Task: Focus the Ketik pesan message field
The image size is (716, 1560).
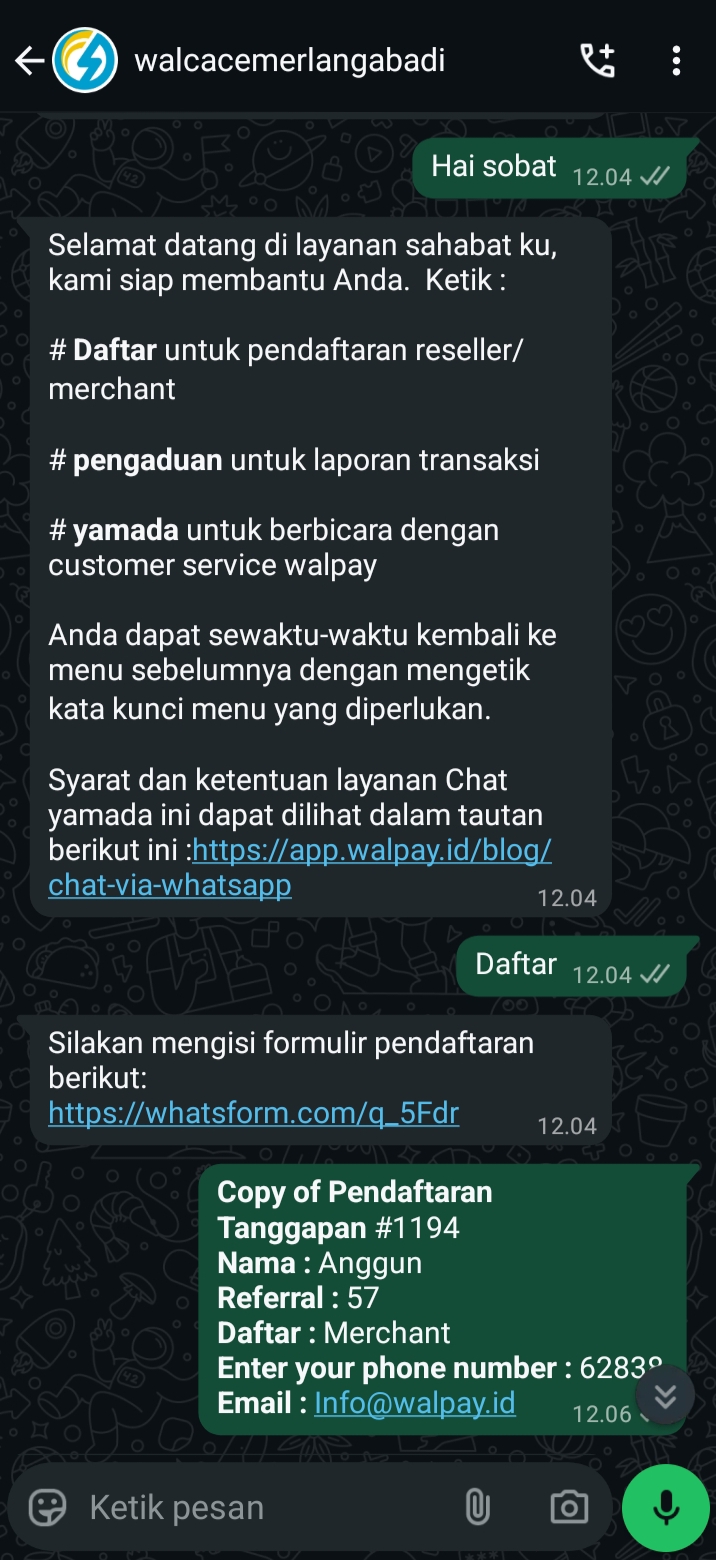Action: coord(260,1507)
